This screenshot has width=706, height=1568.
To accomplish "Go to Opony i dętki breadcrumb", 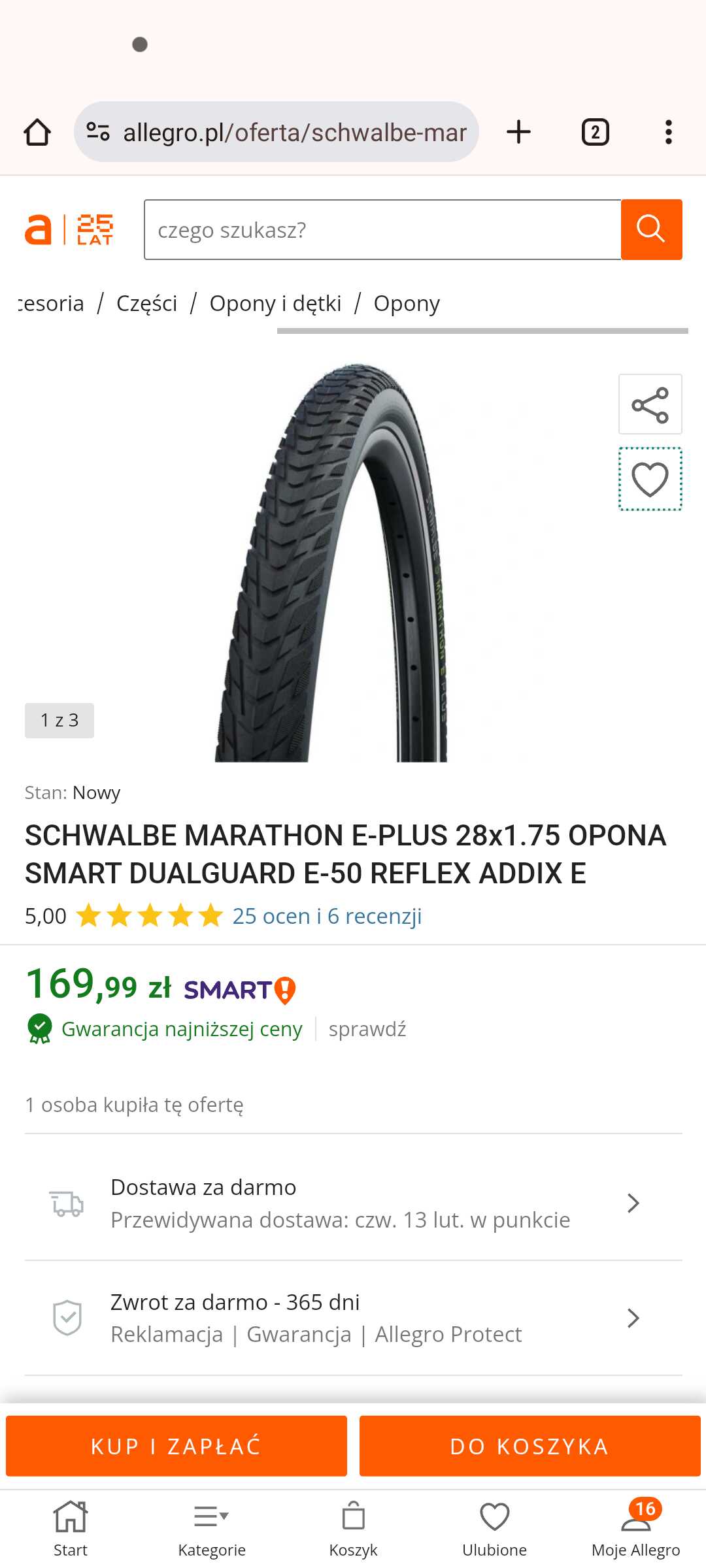I will pos(275,303).
